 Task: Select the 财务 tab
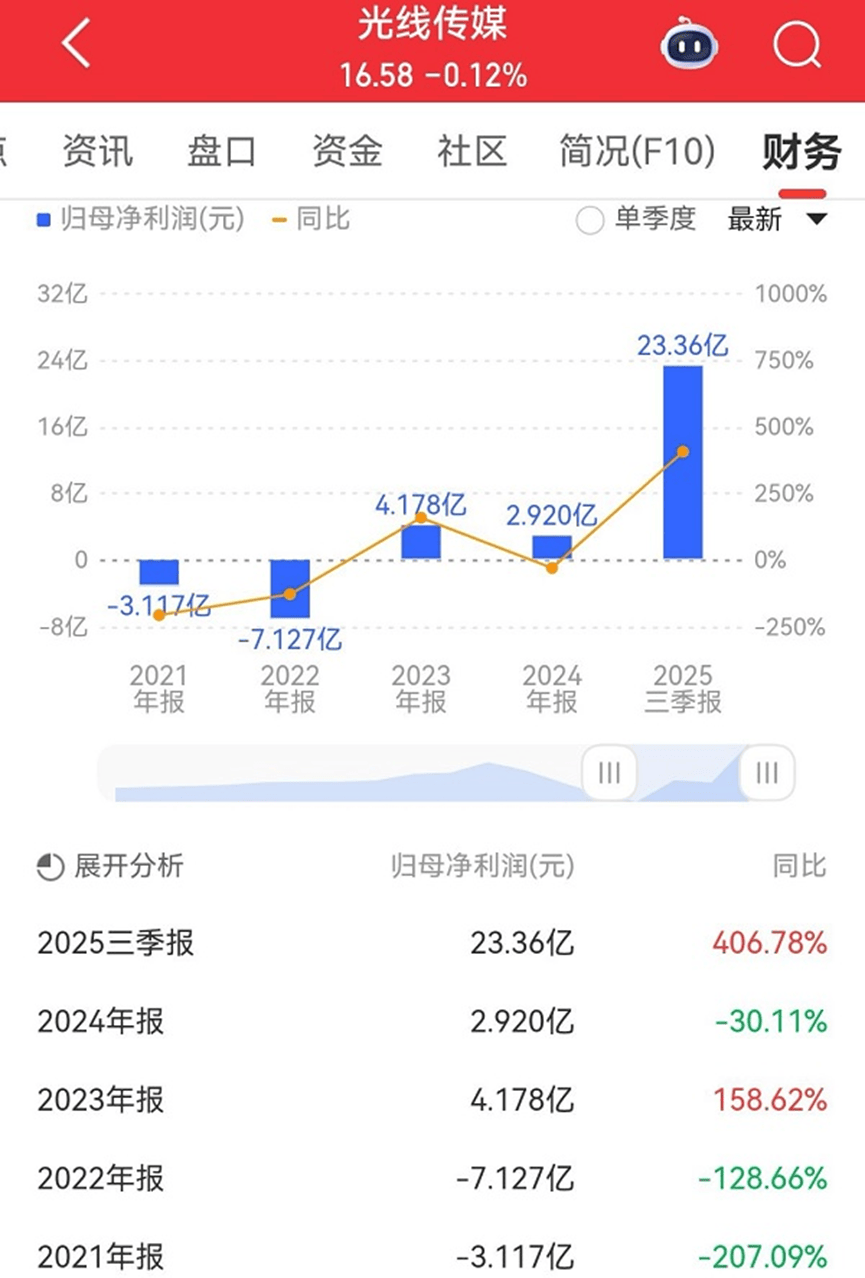click(x=801, y=152)
